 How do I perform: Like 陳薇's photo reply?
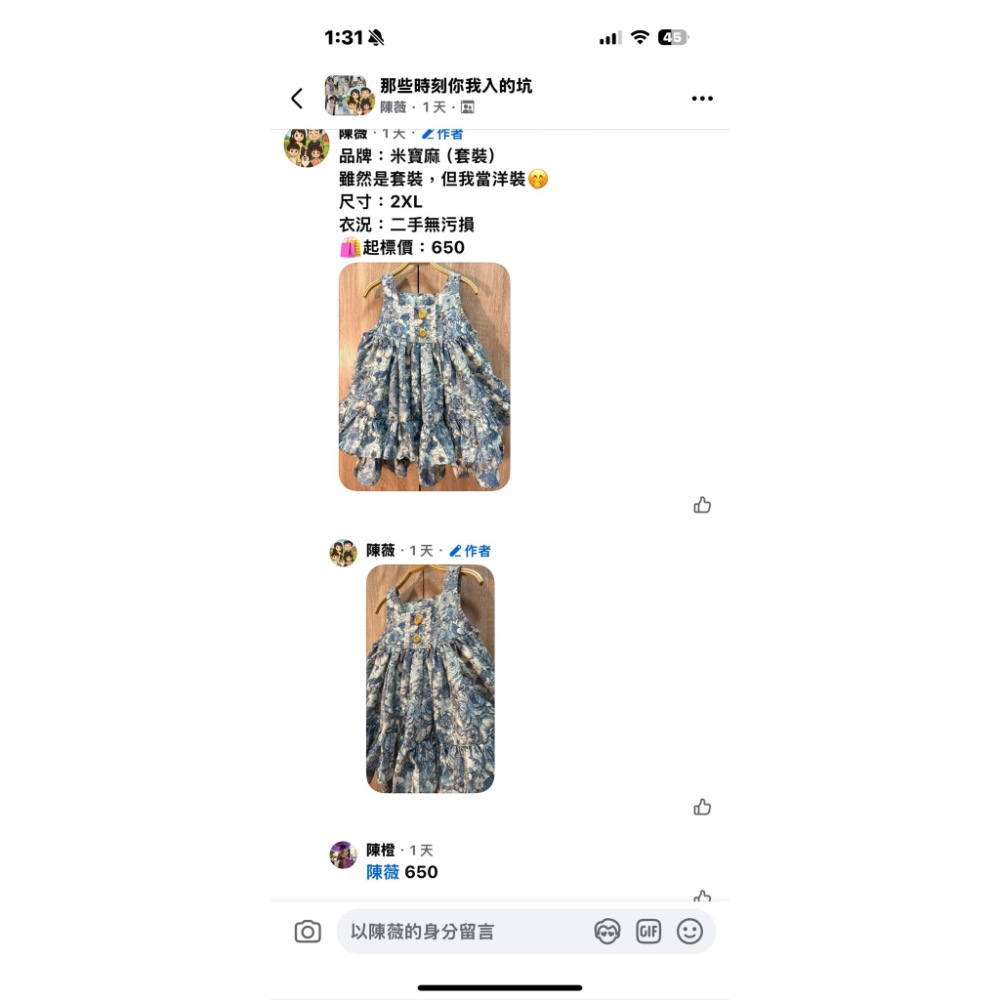pos(702,807)
